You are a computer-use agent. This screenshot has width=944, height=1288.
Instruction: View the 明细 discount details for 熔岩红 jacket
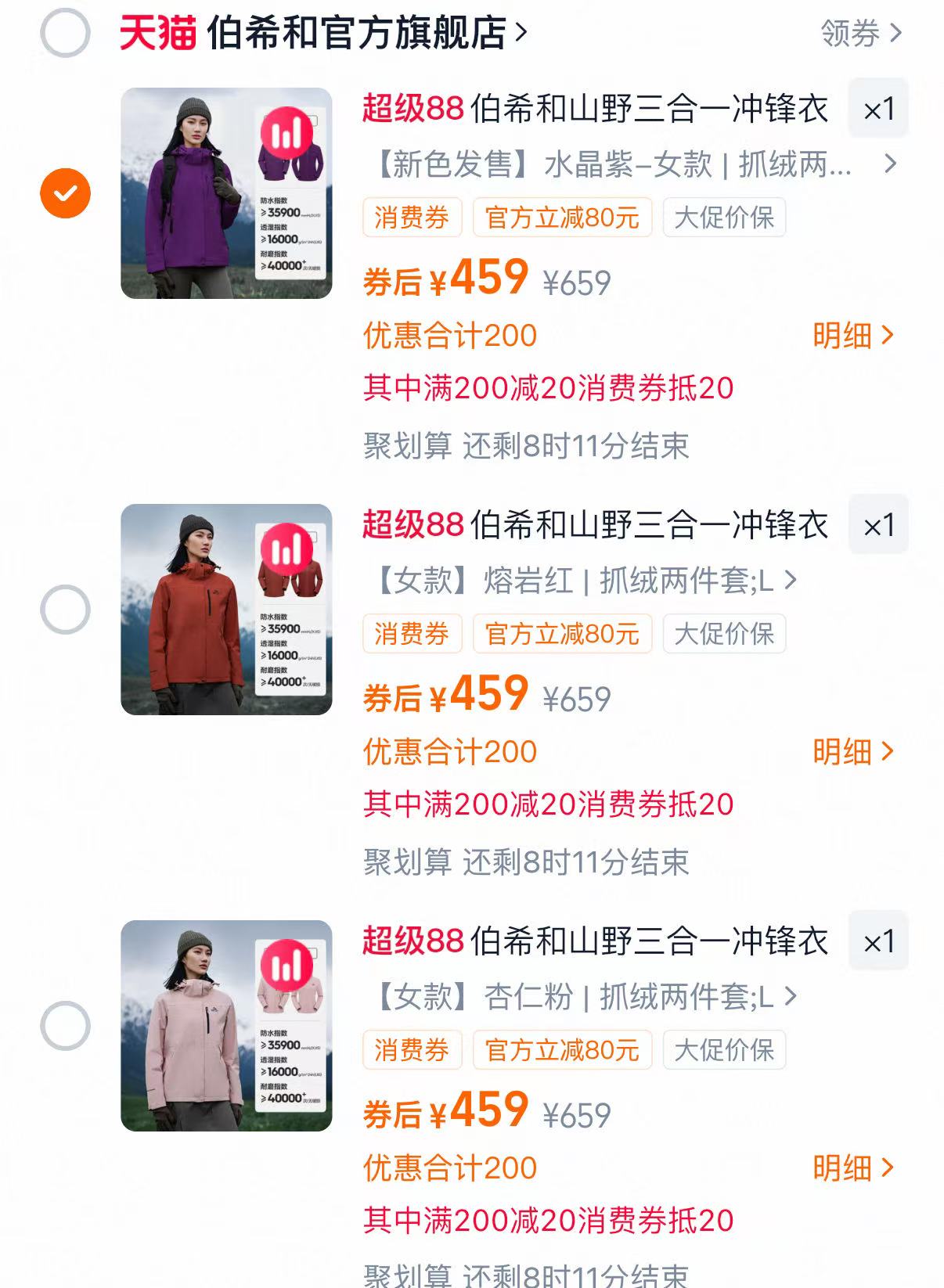(852, 752)
